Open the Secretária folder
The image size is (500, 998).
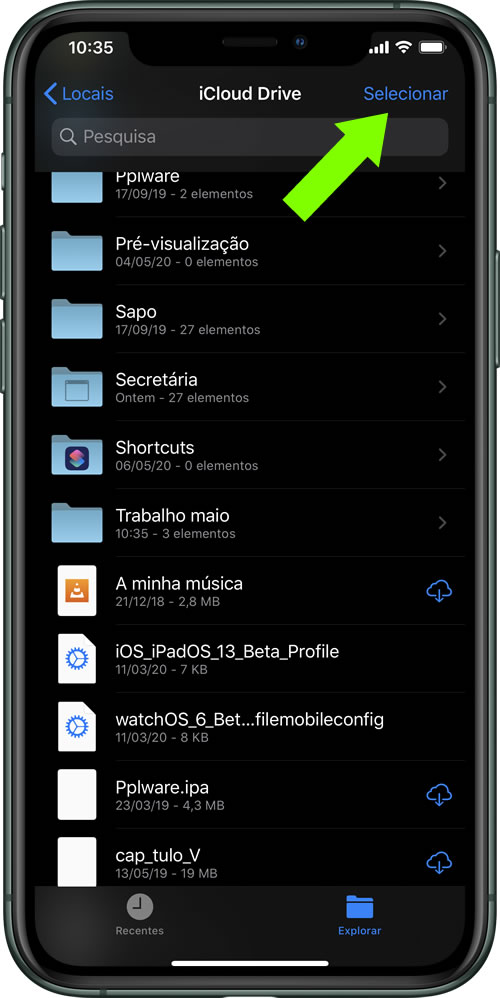(249, 387)
